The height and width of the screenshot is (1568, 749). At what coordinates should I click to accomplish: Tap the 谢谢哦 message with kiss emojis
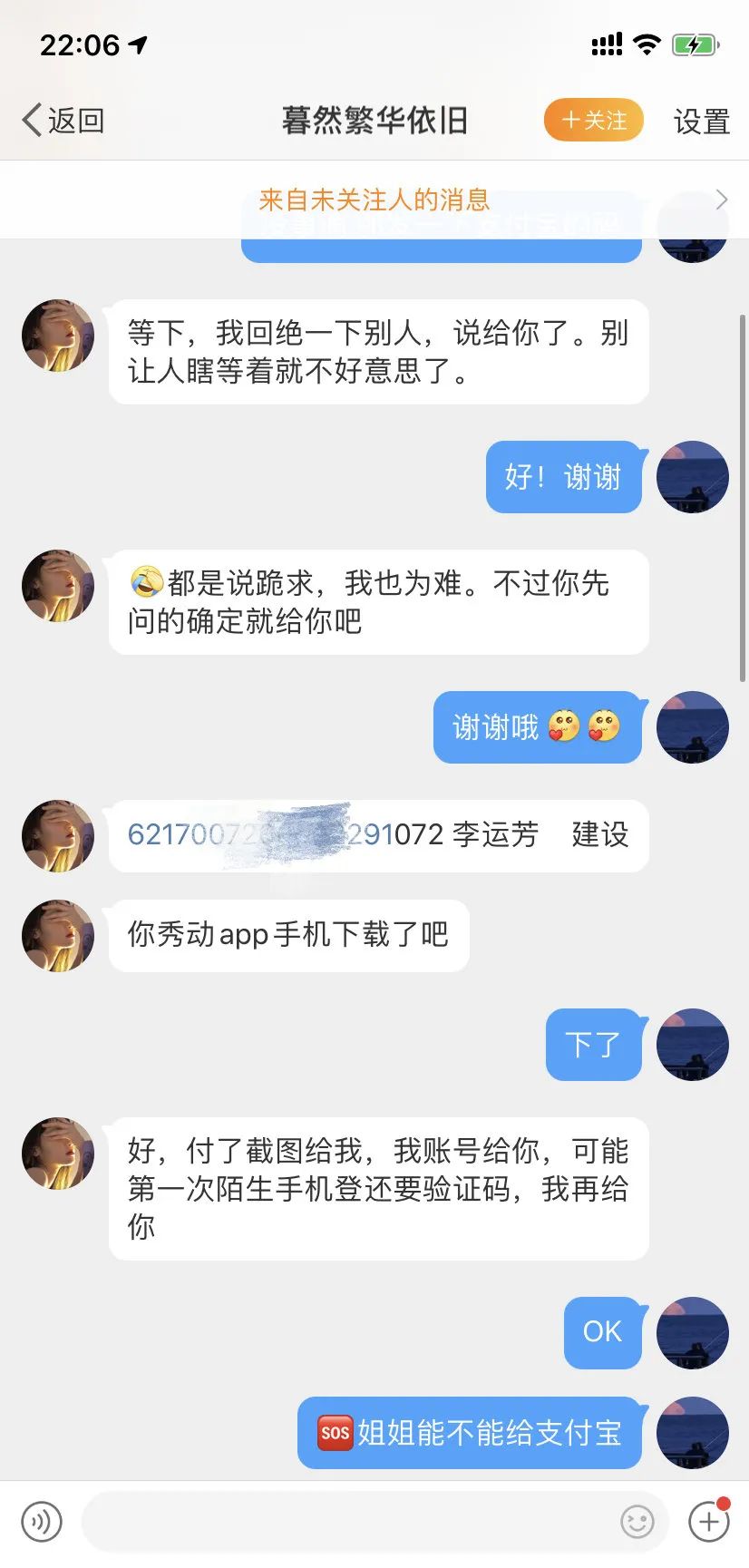click(x=537, y=726)
